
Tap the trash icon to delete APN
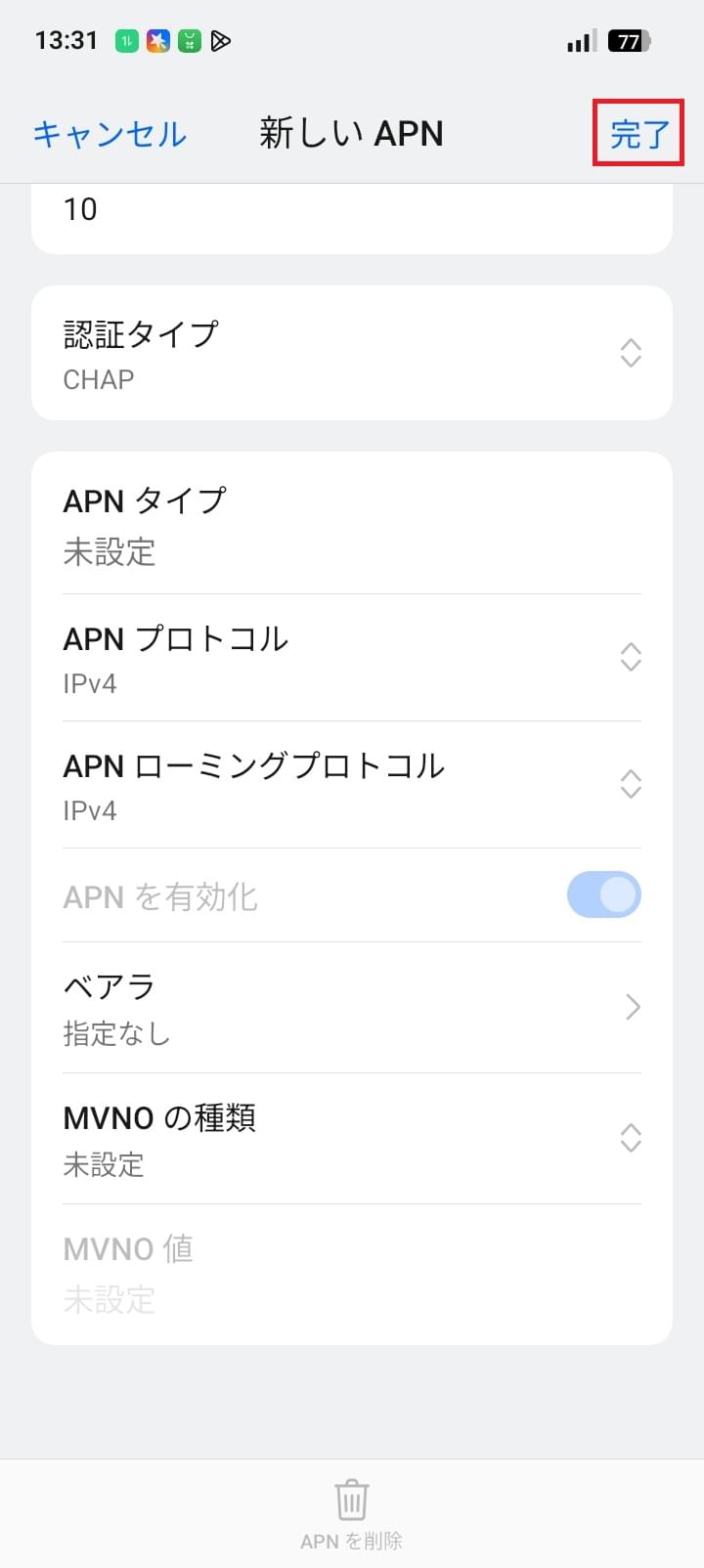(x=351, y=1497)
